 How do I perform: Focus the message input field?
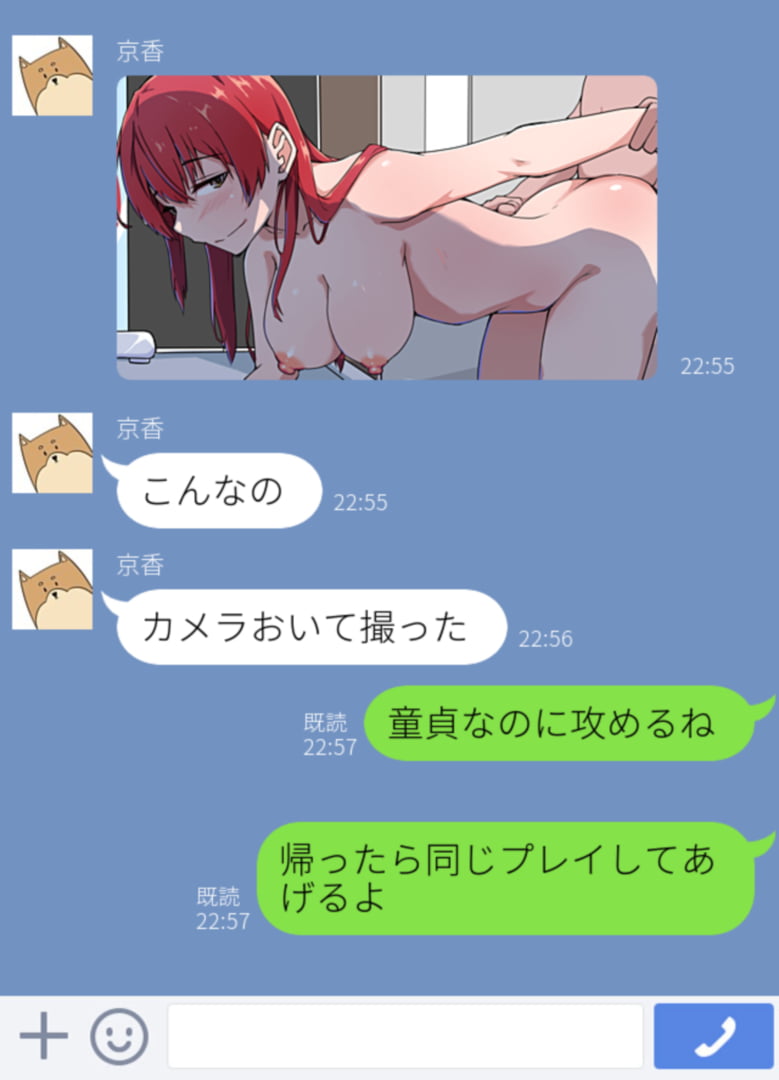coord(405,1036)
